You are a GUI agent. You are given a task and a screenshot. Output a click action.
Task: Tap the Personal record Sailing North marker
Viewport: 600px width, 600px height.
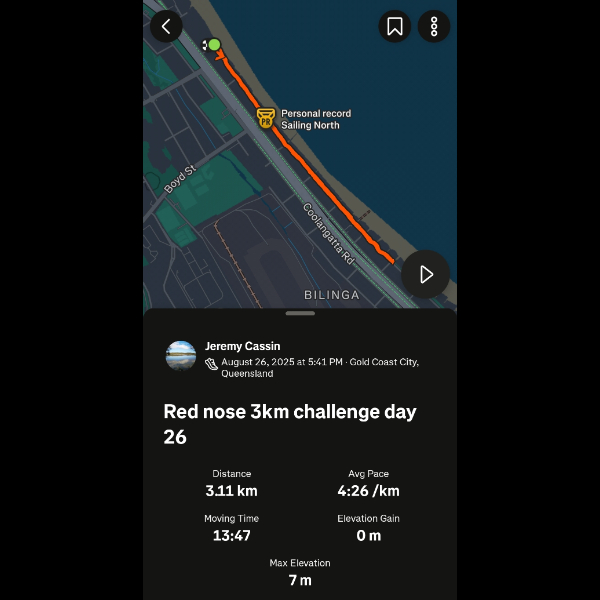tap(265, 118)
